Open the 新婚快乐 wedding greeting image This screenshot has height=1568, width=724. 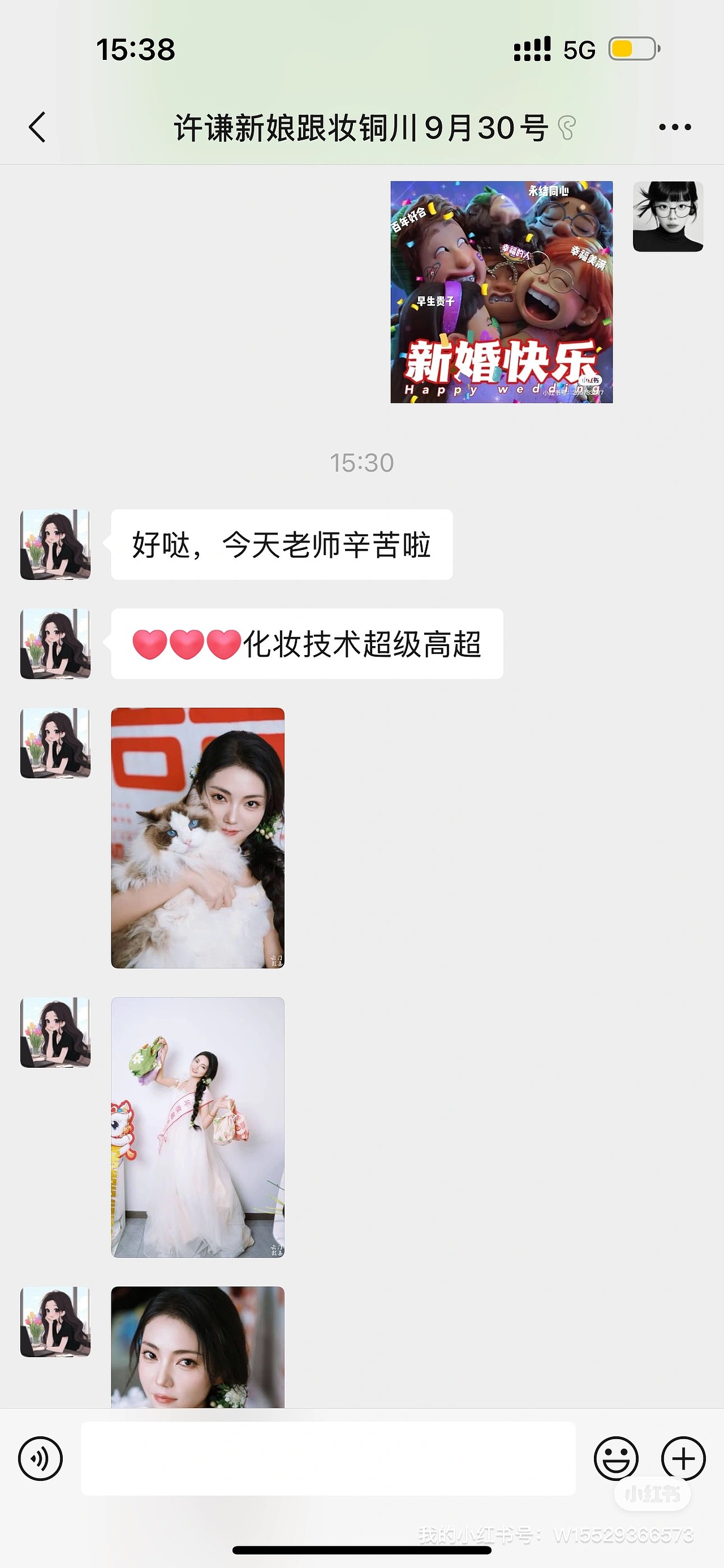(x=501, y=292)
